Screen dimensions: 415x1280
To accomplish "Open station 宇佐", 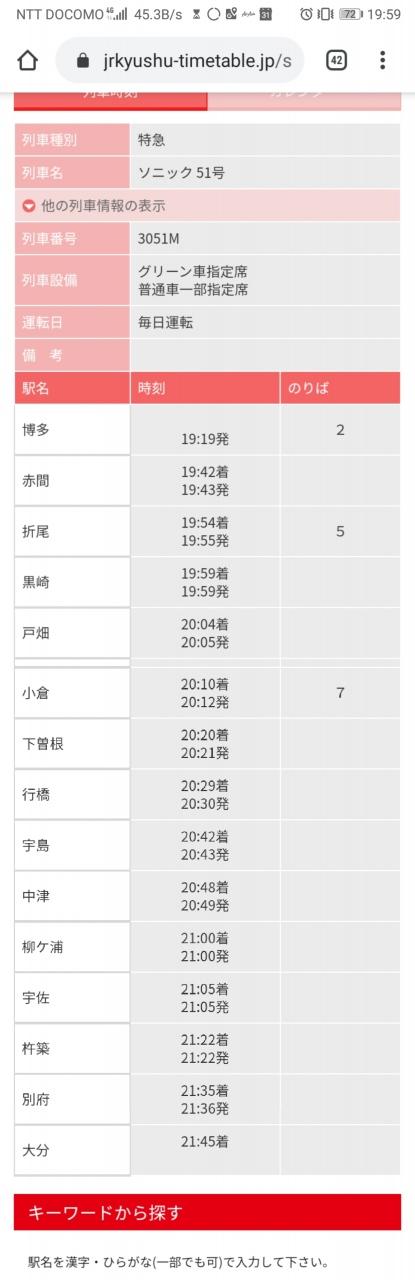I will (x=72, y=998).
